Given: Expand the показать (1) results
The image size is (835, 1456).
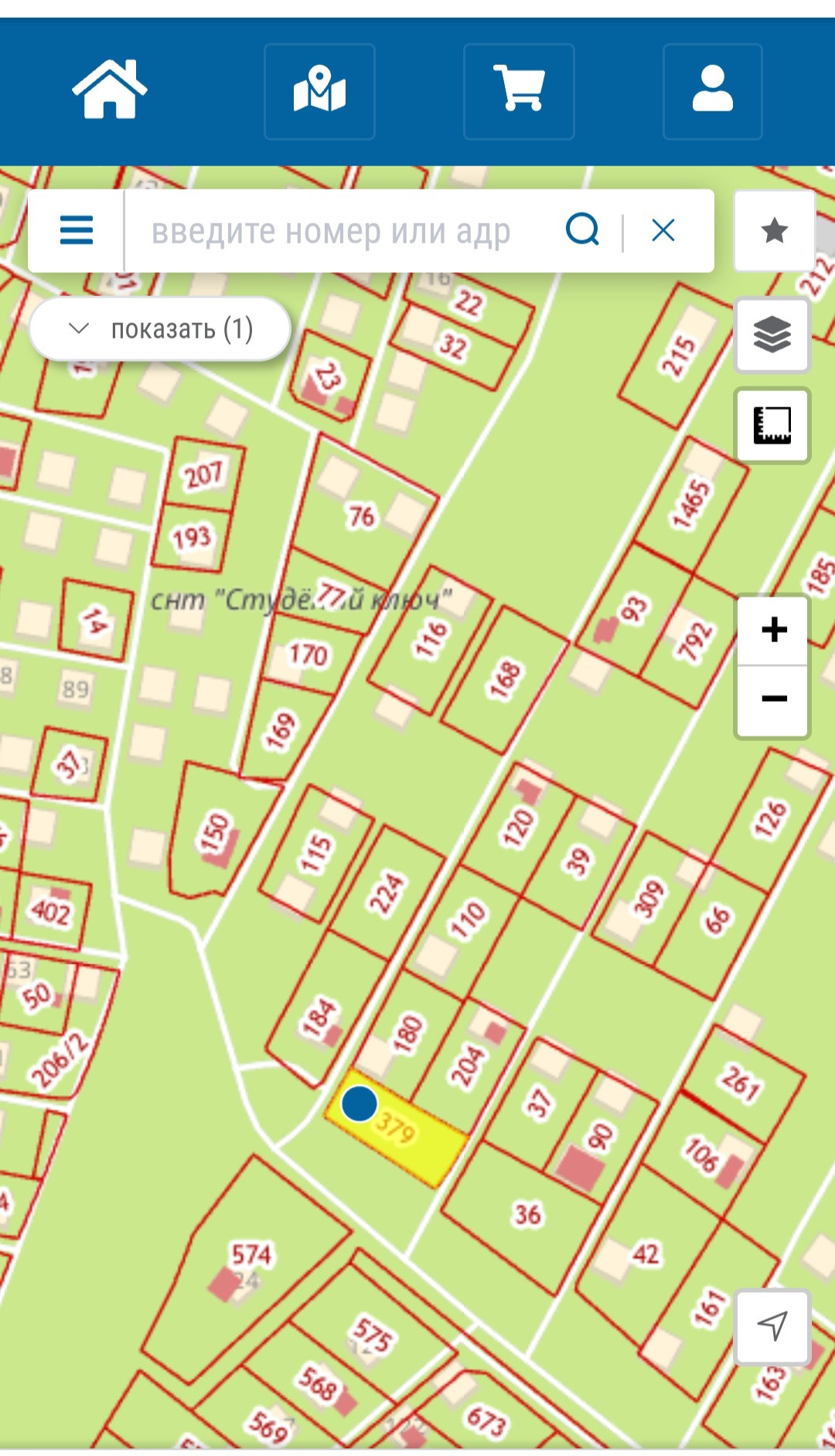Looking at the screenshot, I should click(160, 329).
